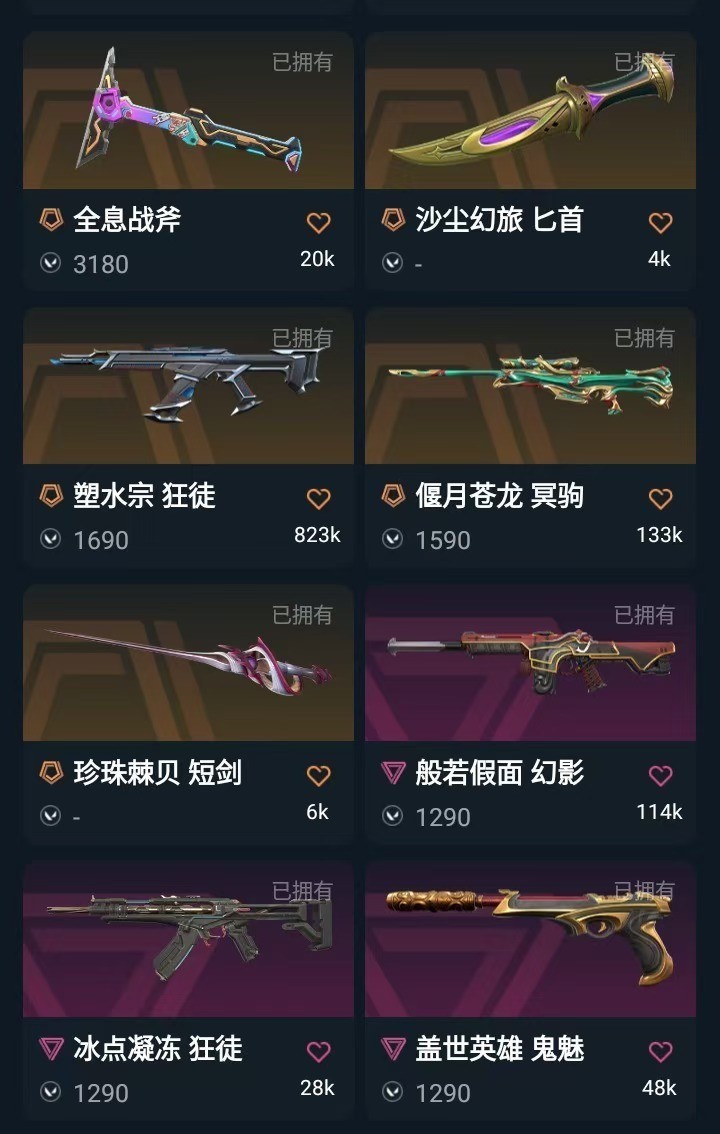Favorite the 珍珠棘贝 短剑 skin
The width and height of the screenshot is (720, 1134).
[318, 775]
